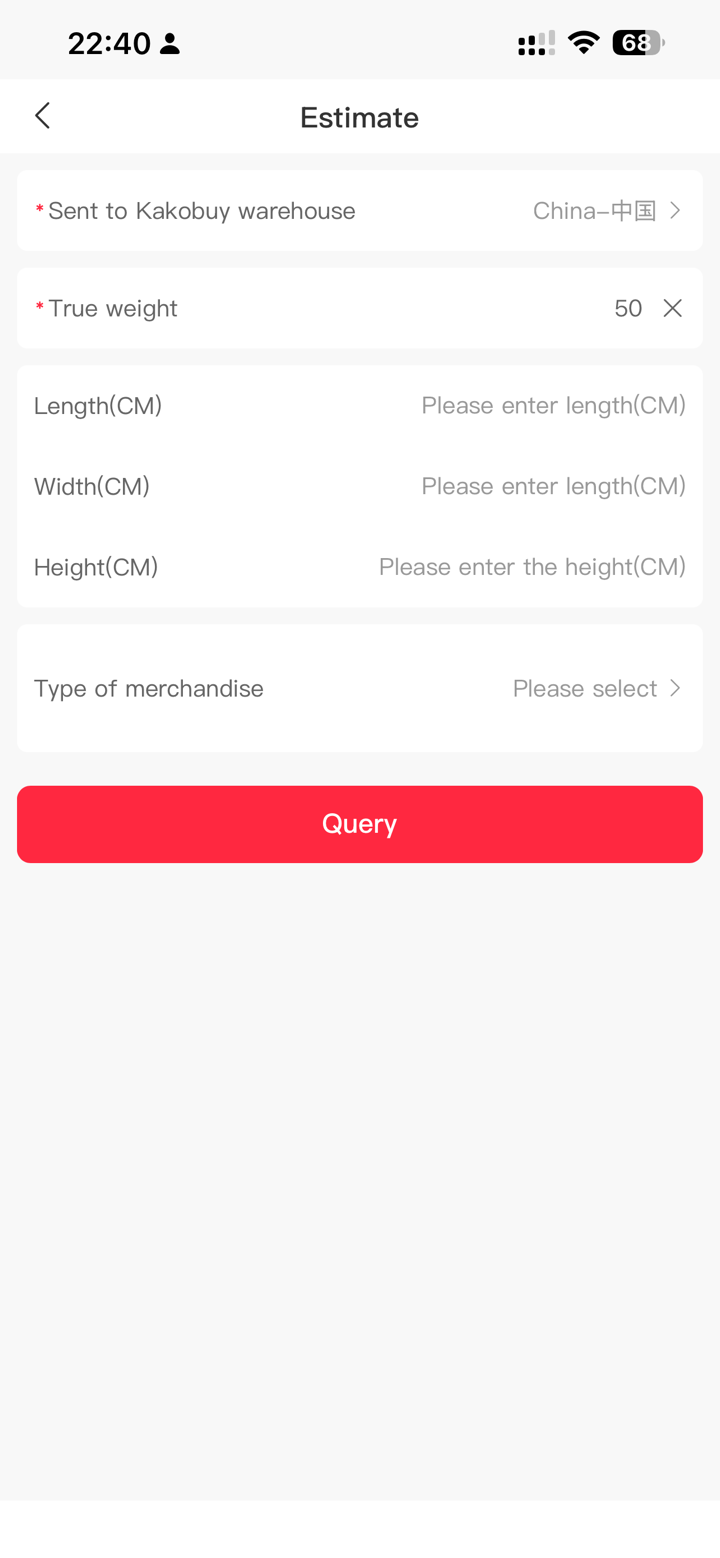The image size is (720, 1558).
Task: Clear the True weight value with the X
Action: 674,308
